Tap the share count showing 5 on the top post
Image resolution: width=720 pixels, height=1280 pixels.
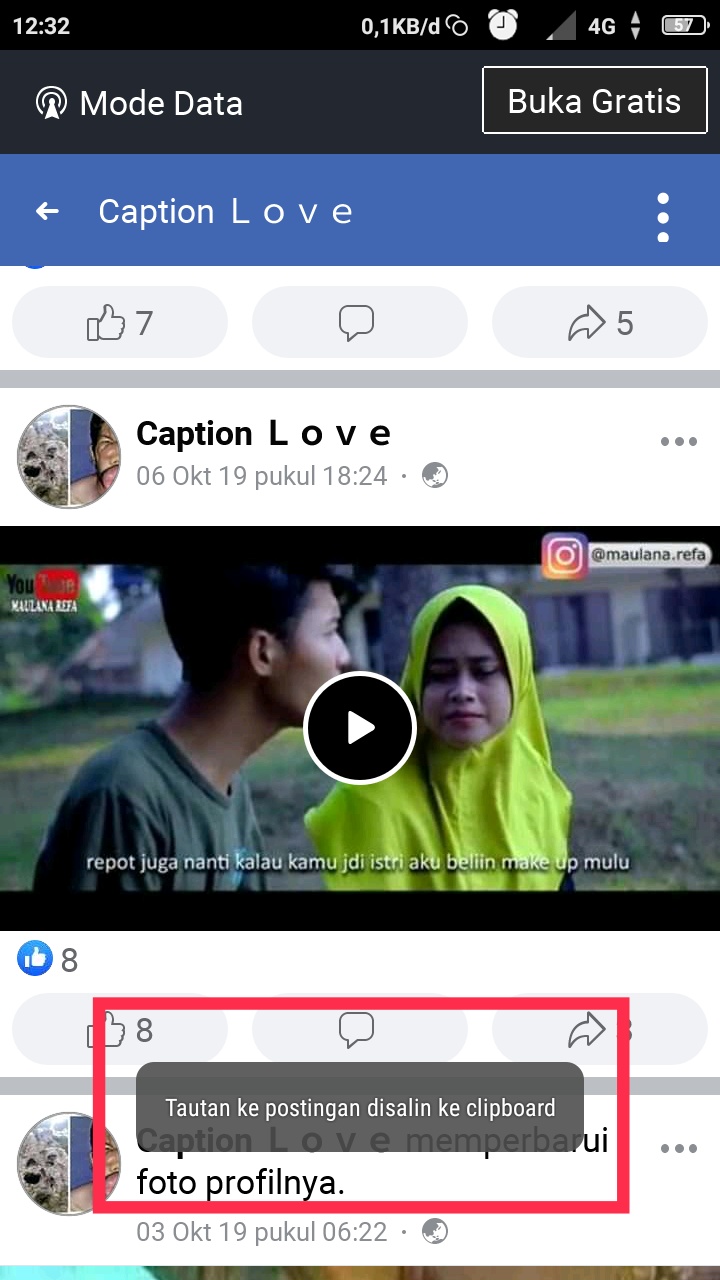(598, 322)
